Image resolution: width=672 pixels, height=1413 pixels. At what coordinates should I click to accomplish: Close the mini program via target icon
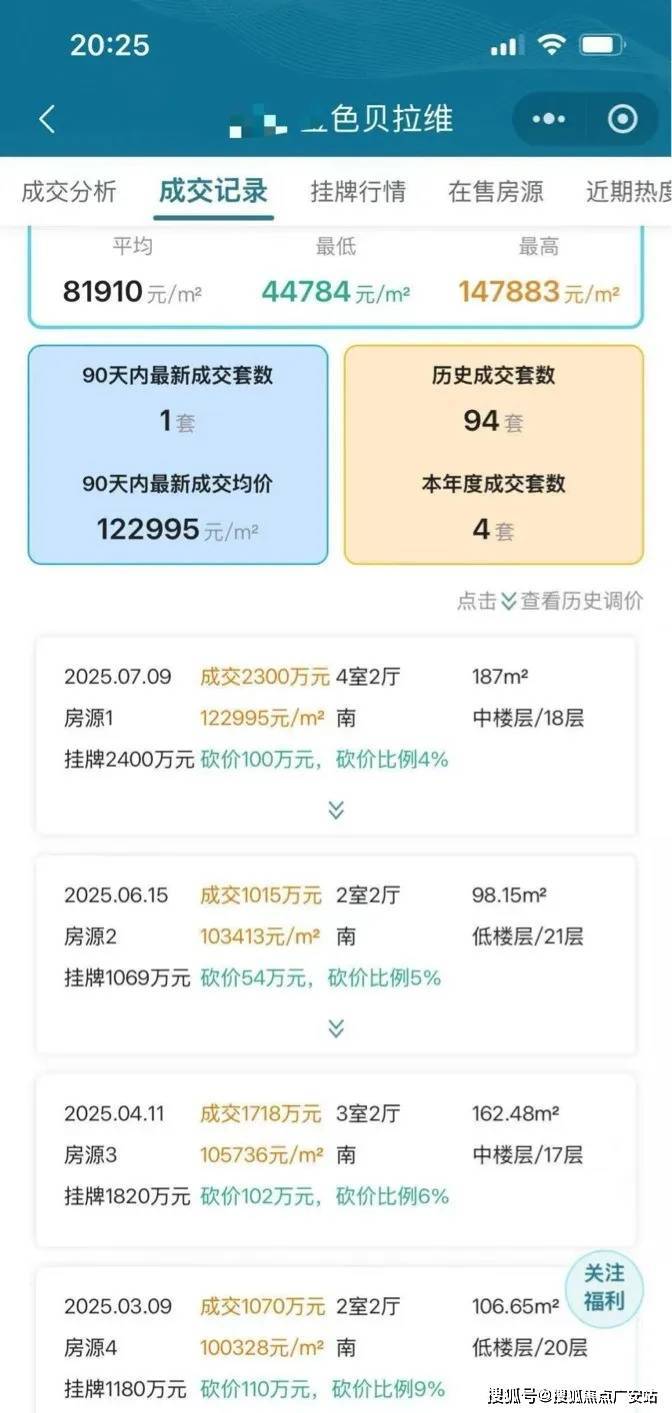[622, 120]
